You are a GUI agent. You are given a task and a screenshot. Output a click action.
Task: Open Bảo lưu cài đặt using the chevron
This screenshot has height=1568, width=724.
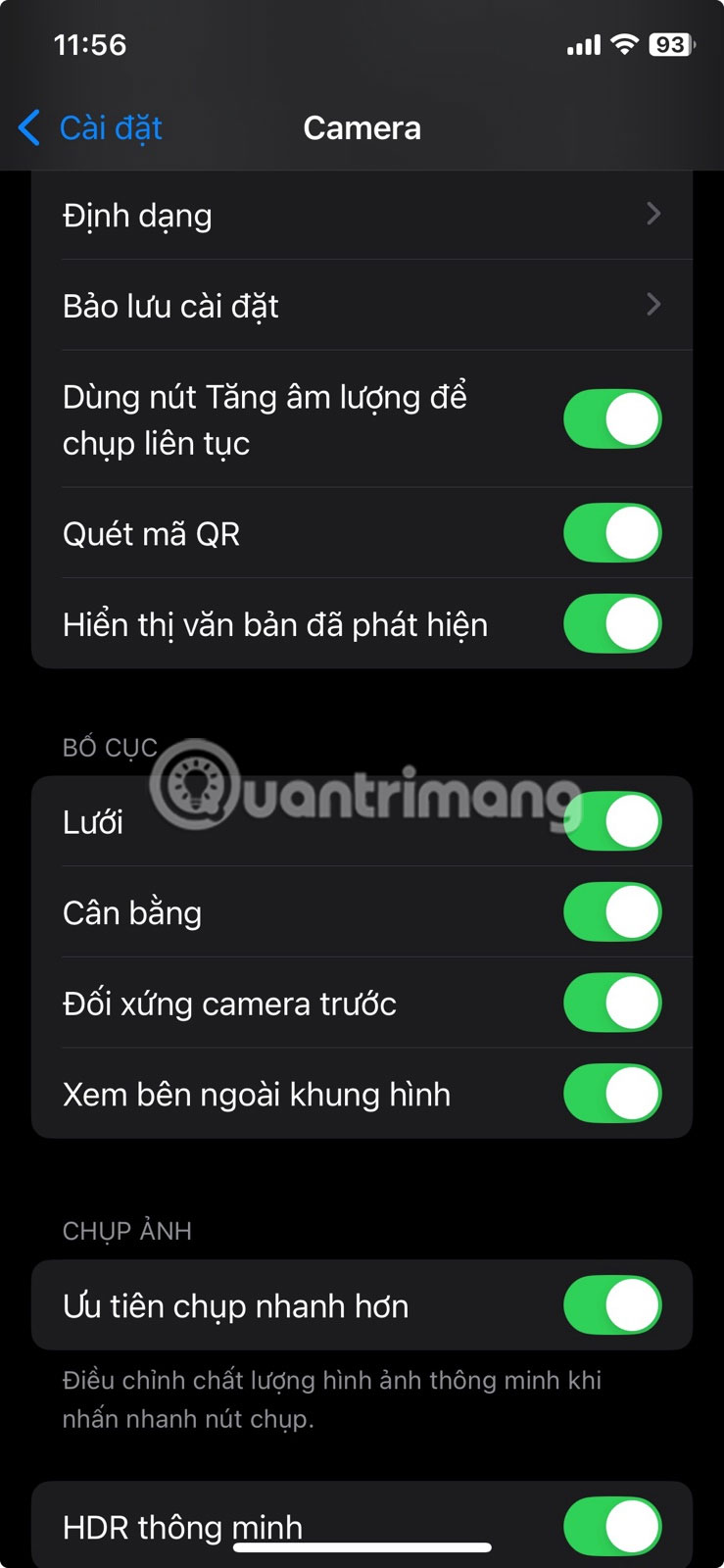coord(654,306)
